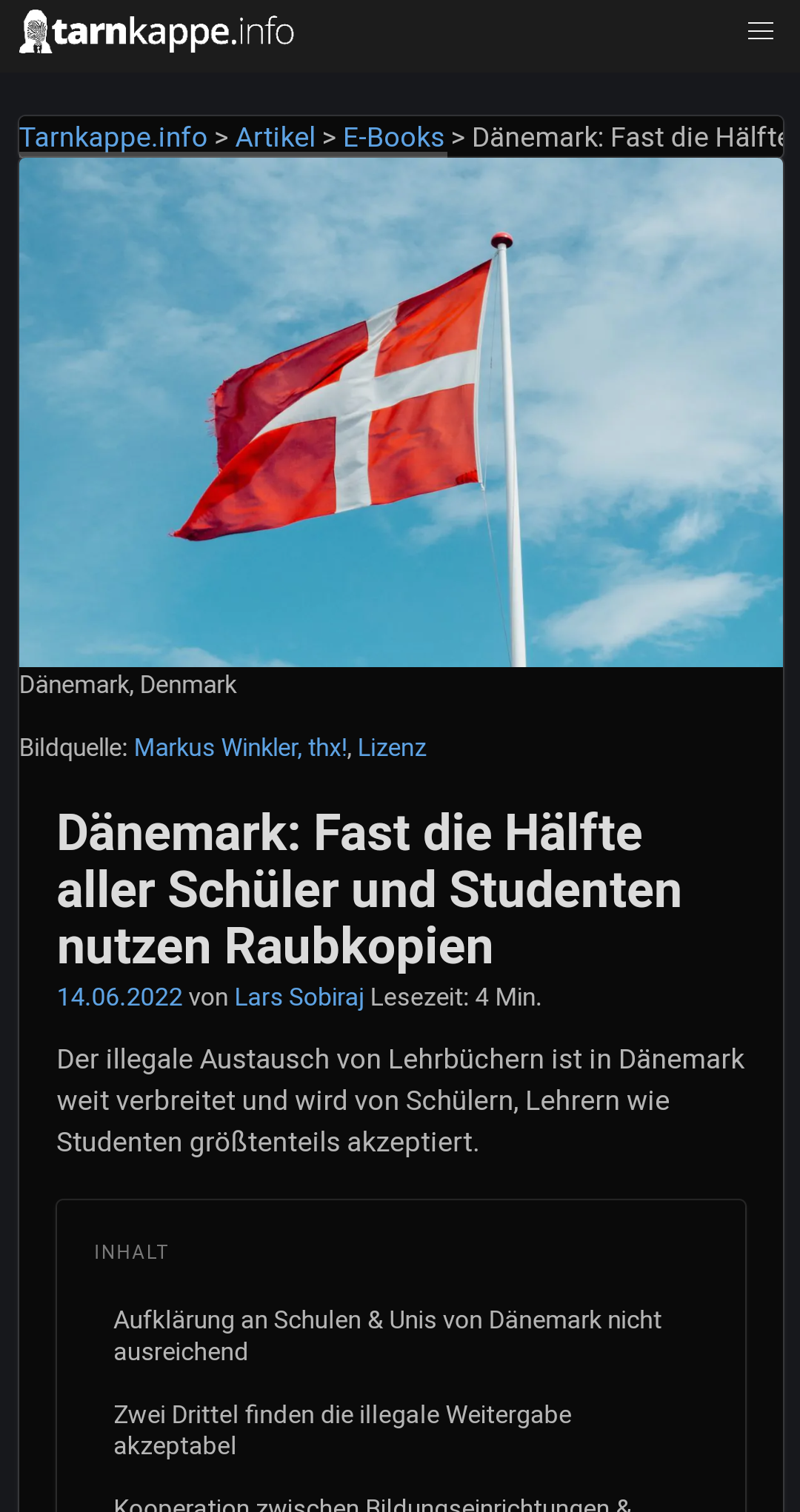
Task: Tap the tarnkappe.info site logo
Action: 156,32
